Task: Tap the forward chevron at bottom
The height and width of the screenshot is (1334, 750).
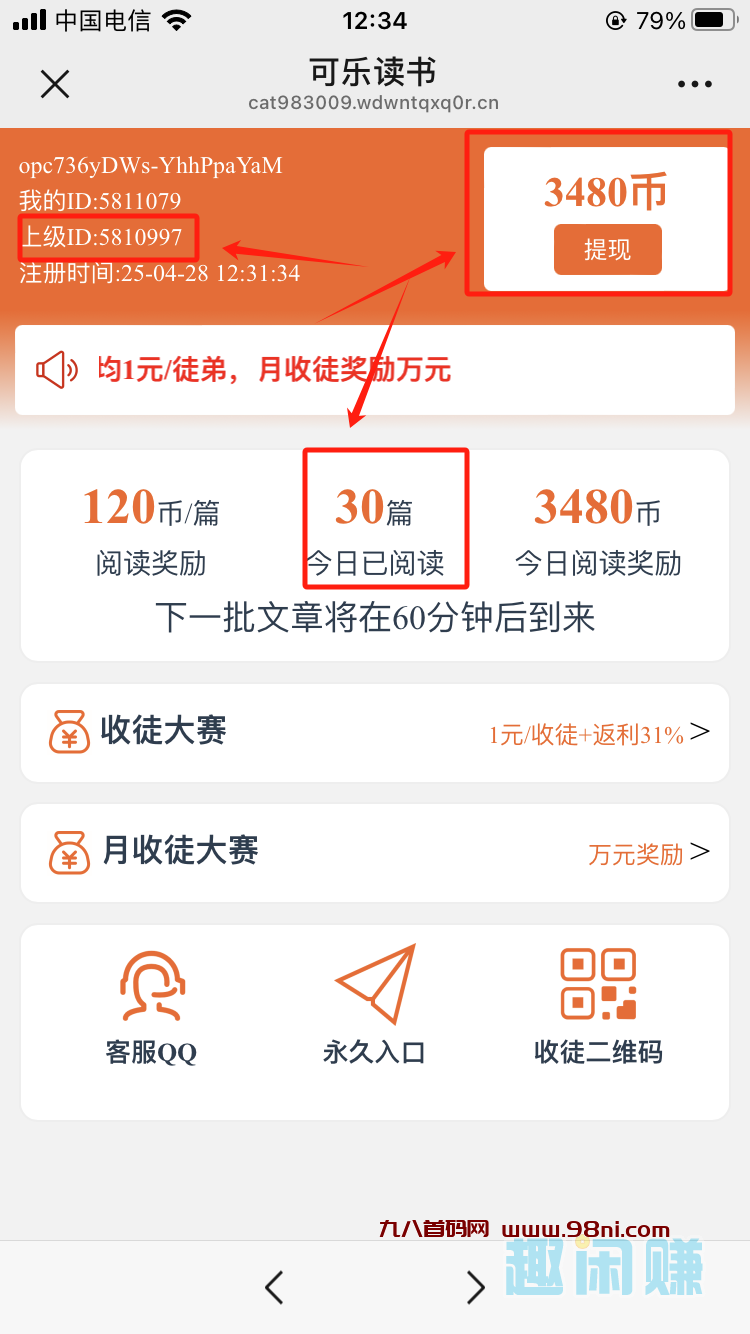Action: [475, 1288]
